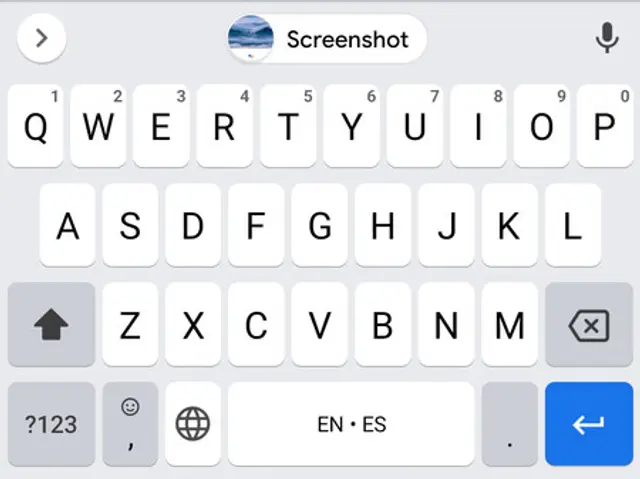Hit the blue enter key
The width and height of the screenshot is (640, 479).
coord(588,424)
